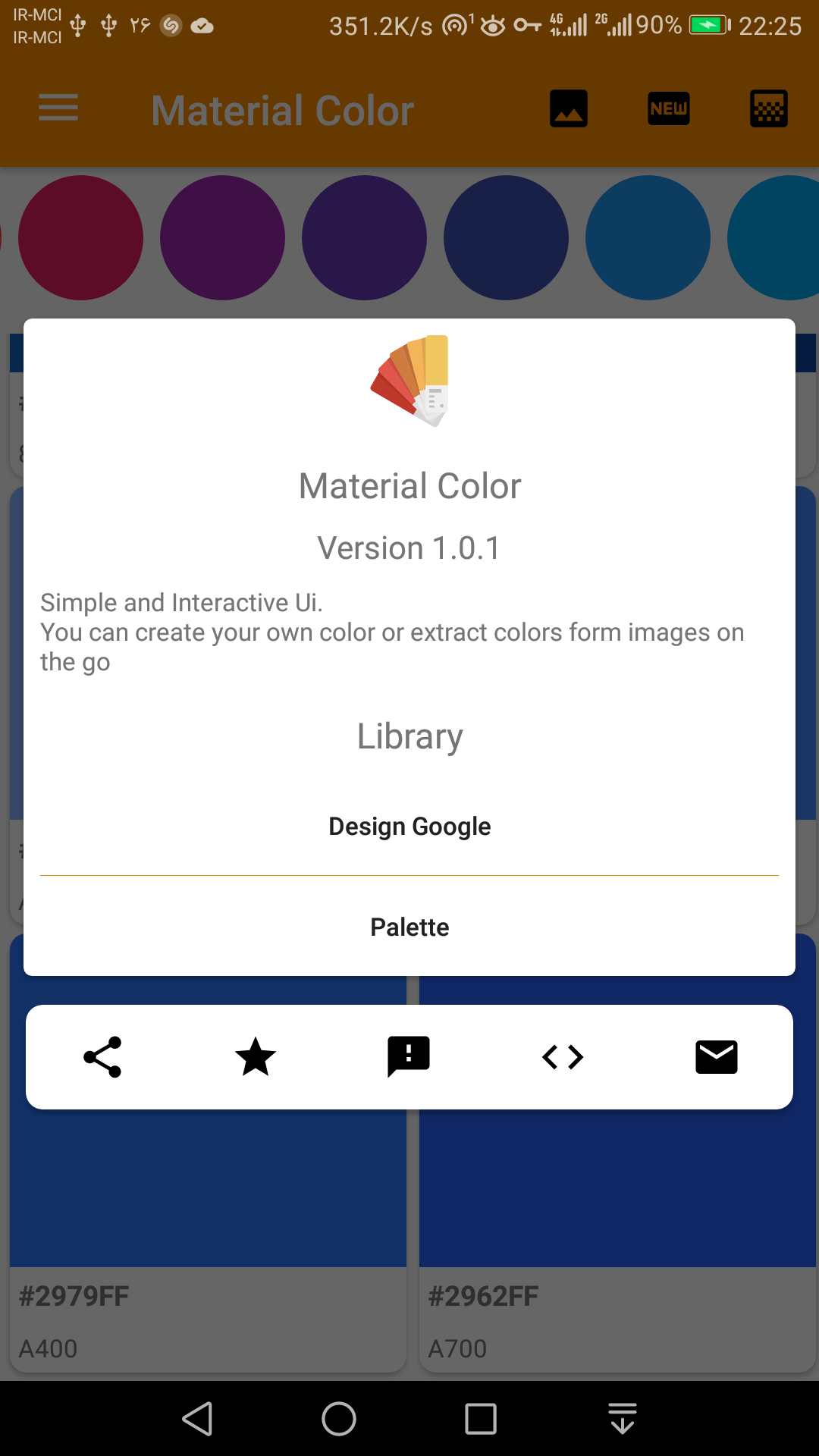Screen dimensions: 819x1456
Task: Send feedback via the exclamation bubble icon
Action: [409, 1056]
